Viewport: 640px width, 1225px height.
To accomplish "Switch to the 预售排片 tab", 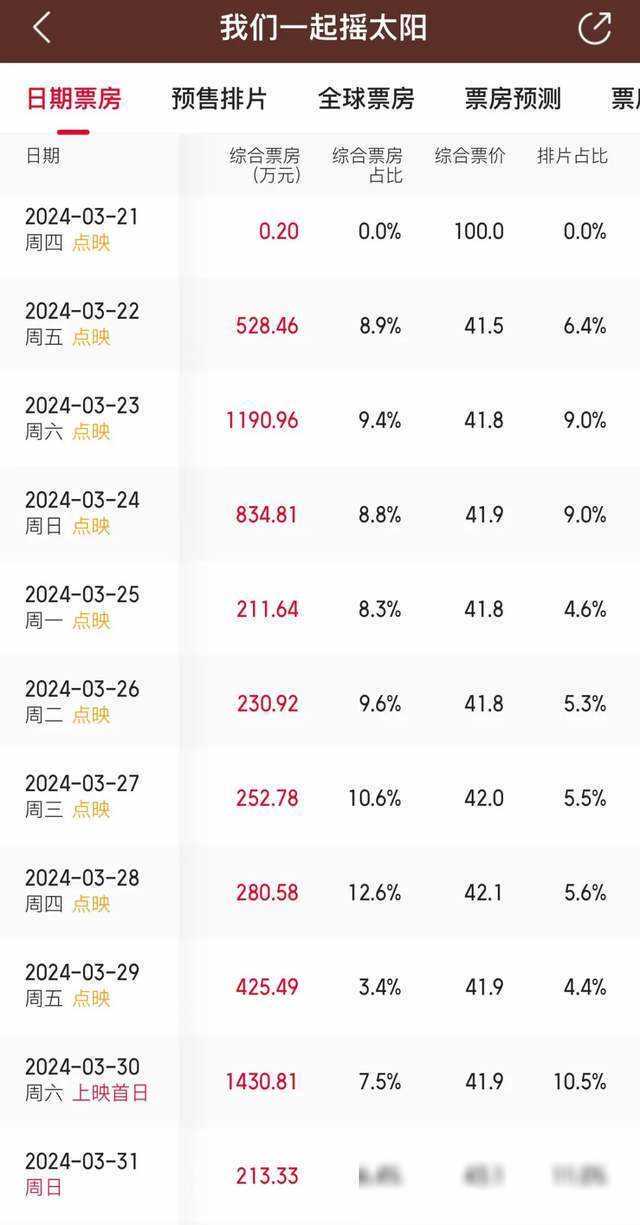I will point(219,99).
